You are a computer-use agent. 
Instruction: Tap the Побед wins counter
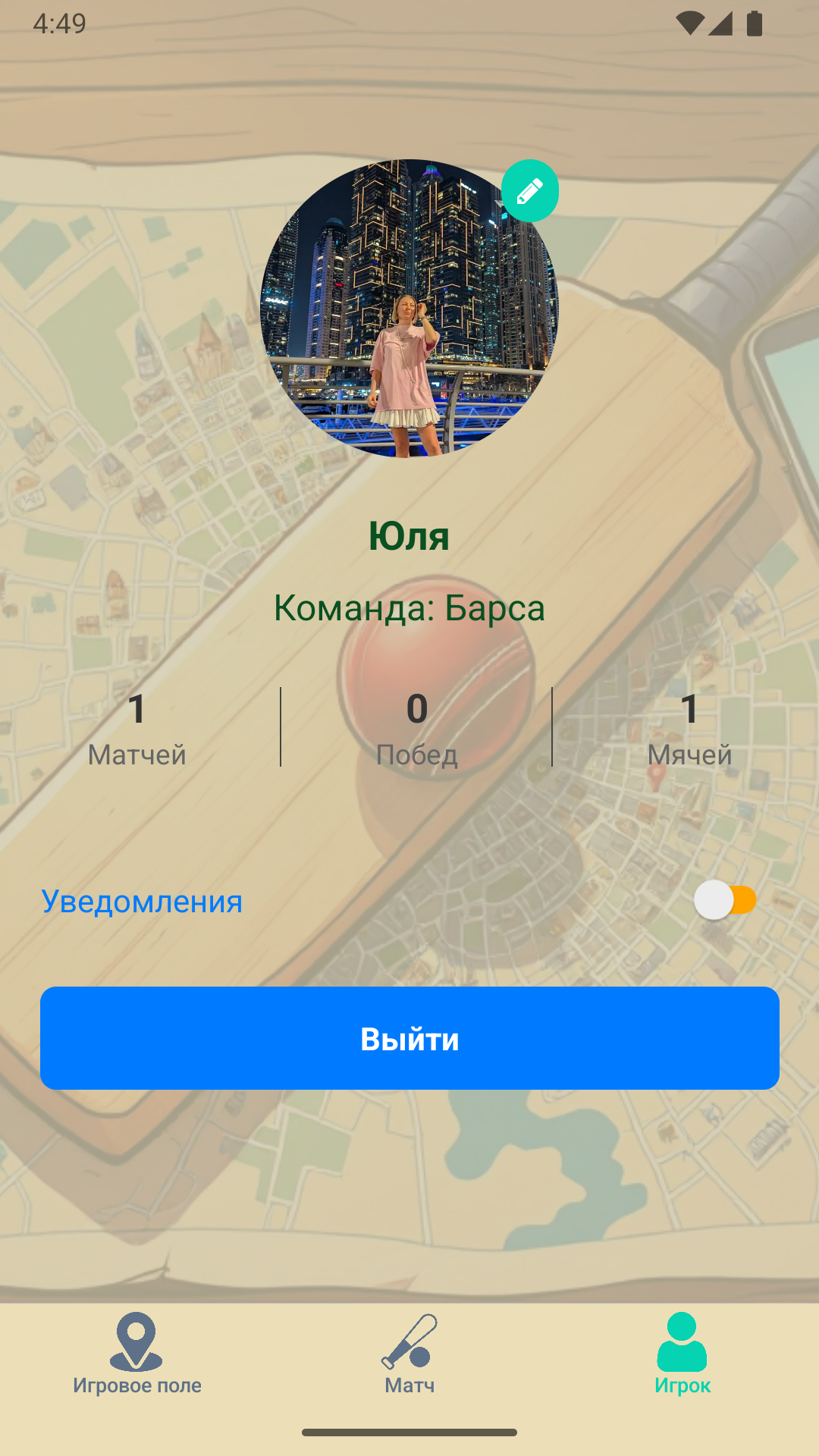(x=416, y=728)
